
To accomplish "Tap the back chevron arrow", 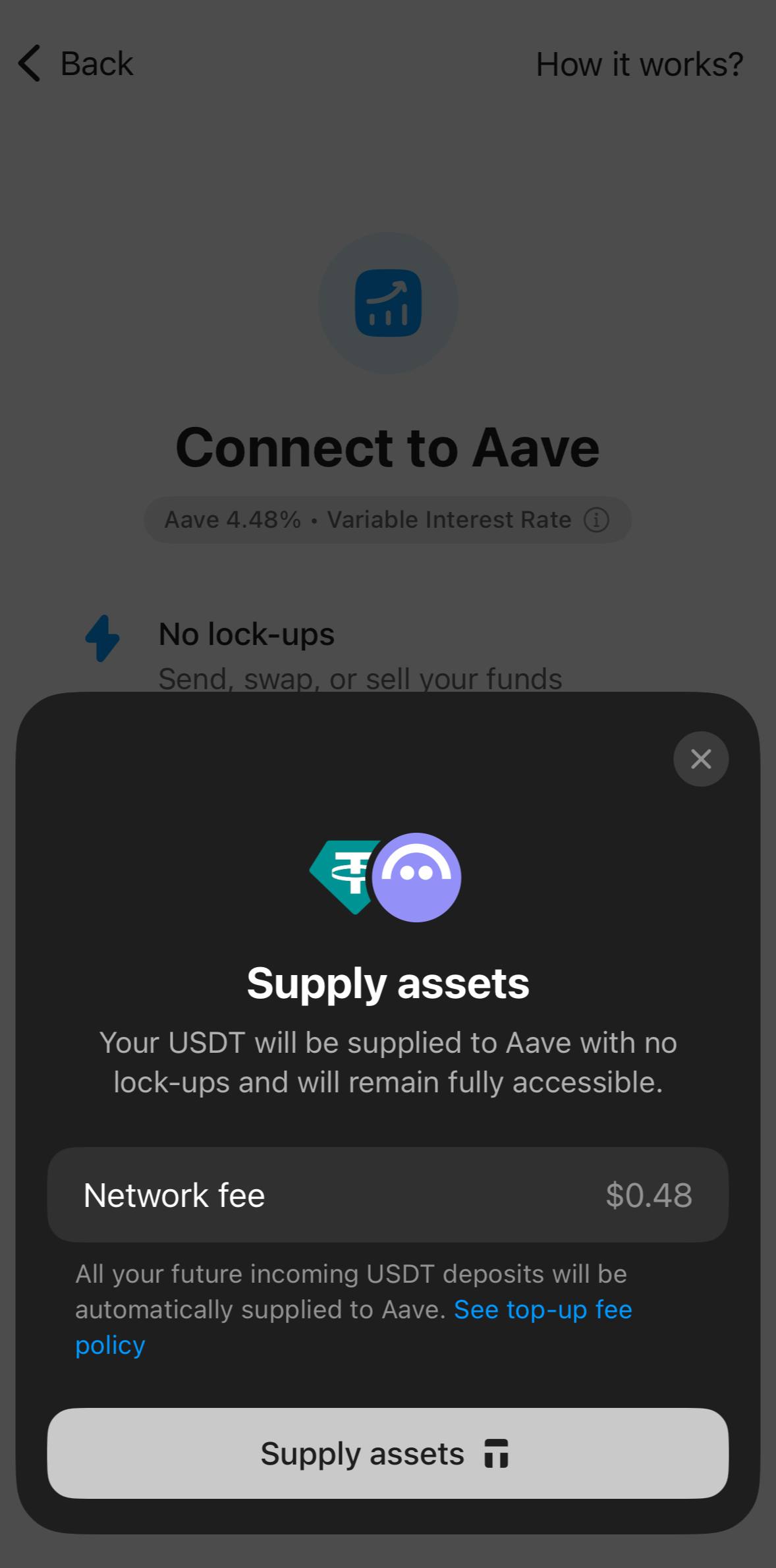I will (x=29, y=63).
